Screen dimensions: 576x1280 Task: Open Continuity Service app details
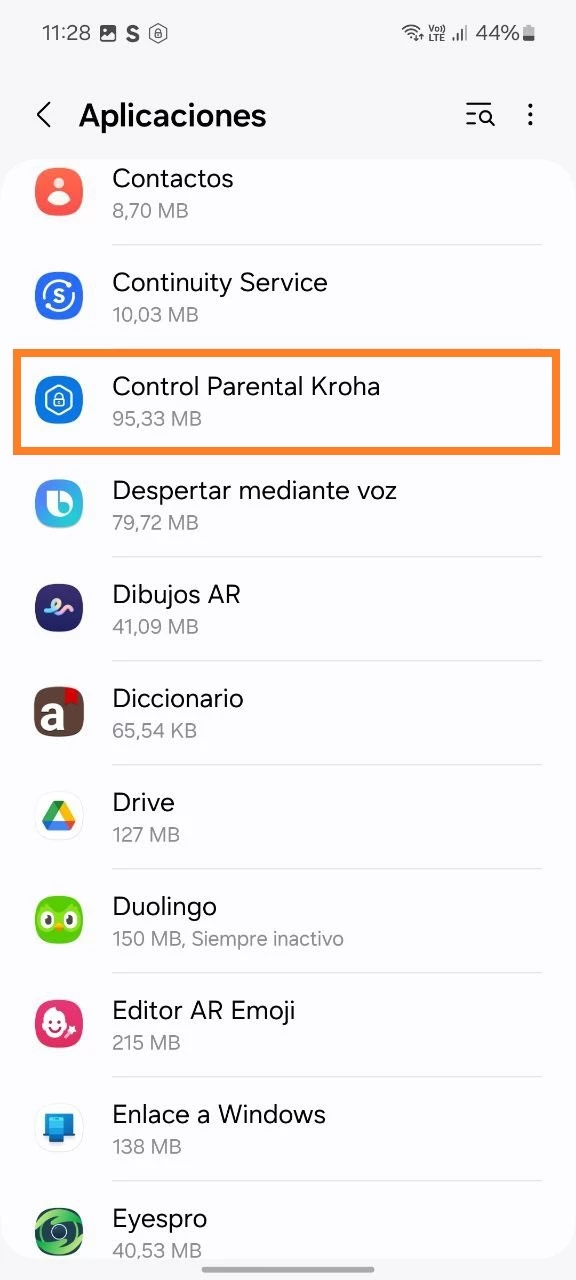coord(288,297)
